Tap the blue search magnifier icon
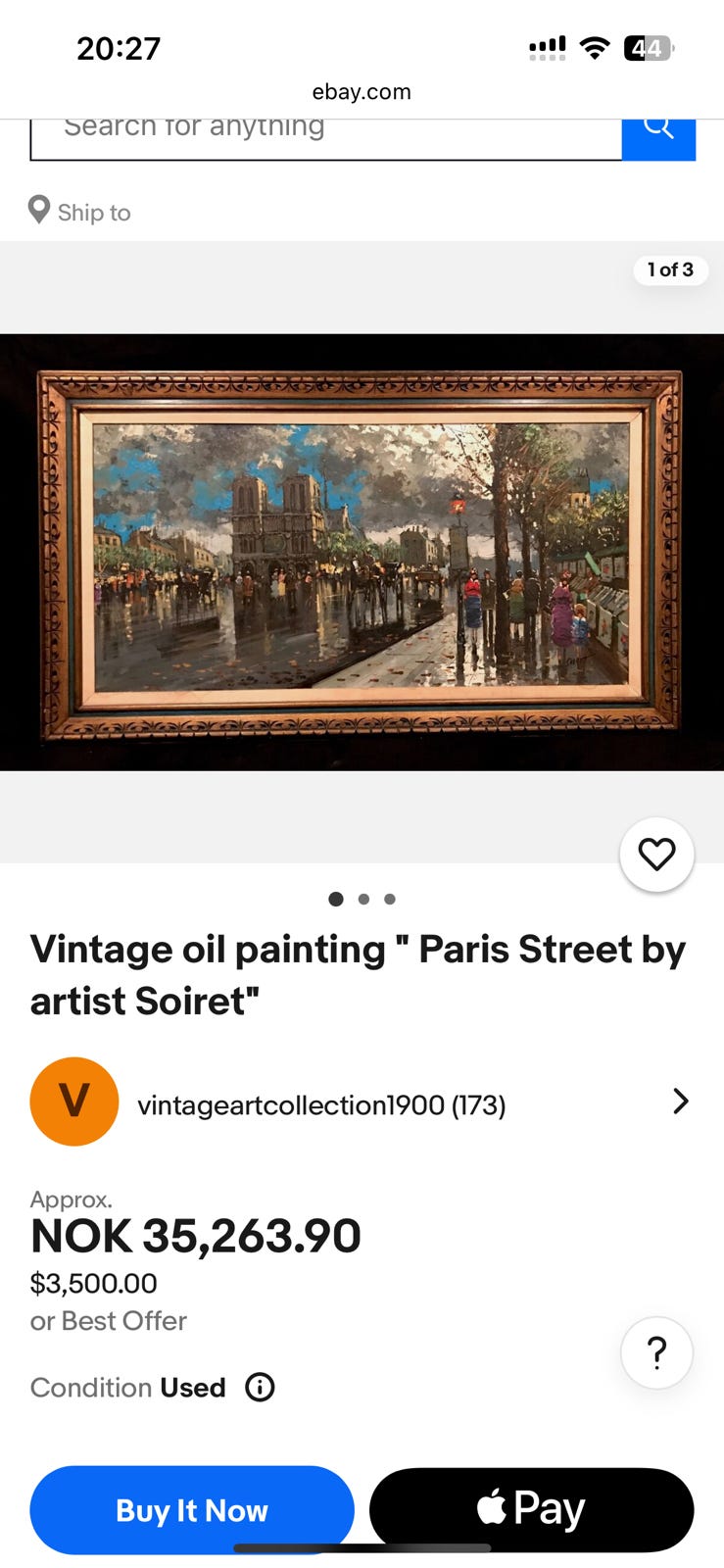 pos(658,125)
